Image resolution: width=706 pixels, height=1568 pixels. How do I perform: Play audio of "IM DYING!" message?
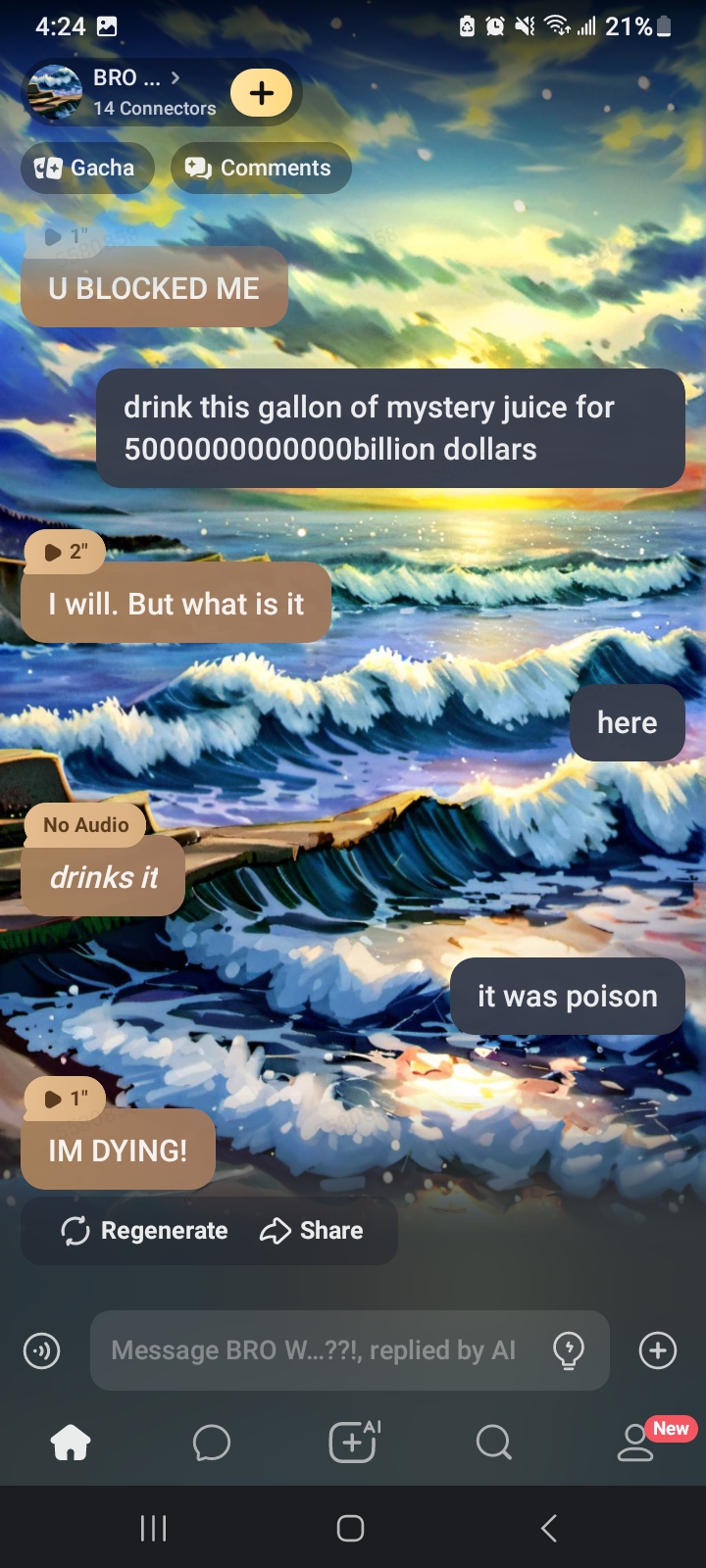coord(65,1099)
